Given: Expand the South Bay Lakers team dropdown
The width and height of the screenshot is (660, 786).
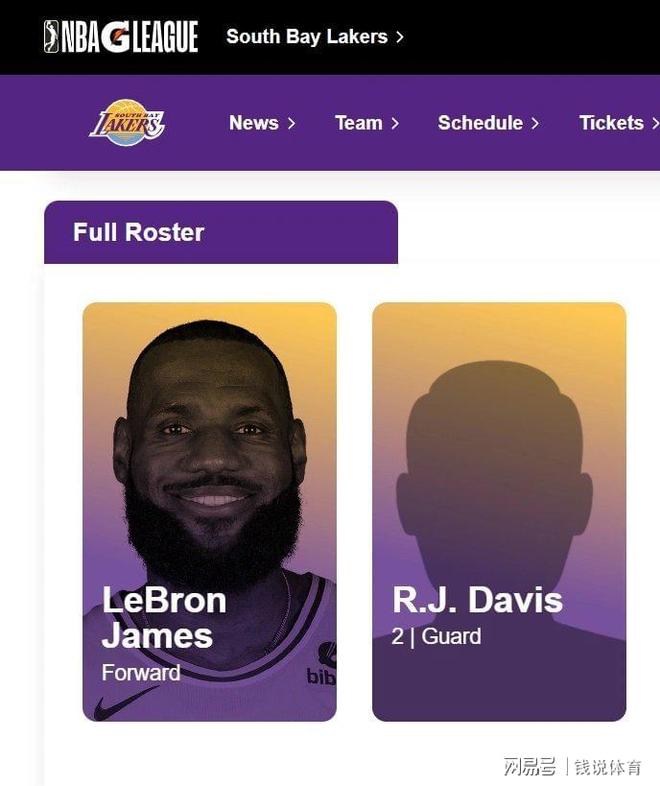Looking at the screenshot, I should coord(315,37).
